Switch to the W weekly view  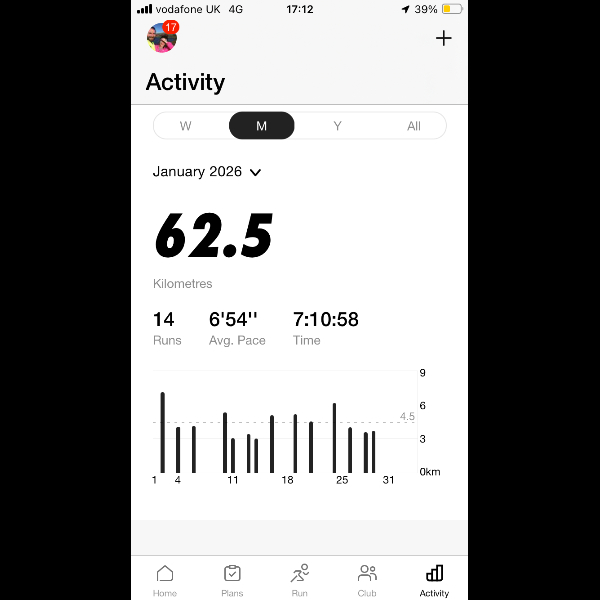[186, 126]
